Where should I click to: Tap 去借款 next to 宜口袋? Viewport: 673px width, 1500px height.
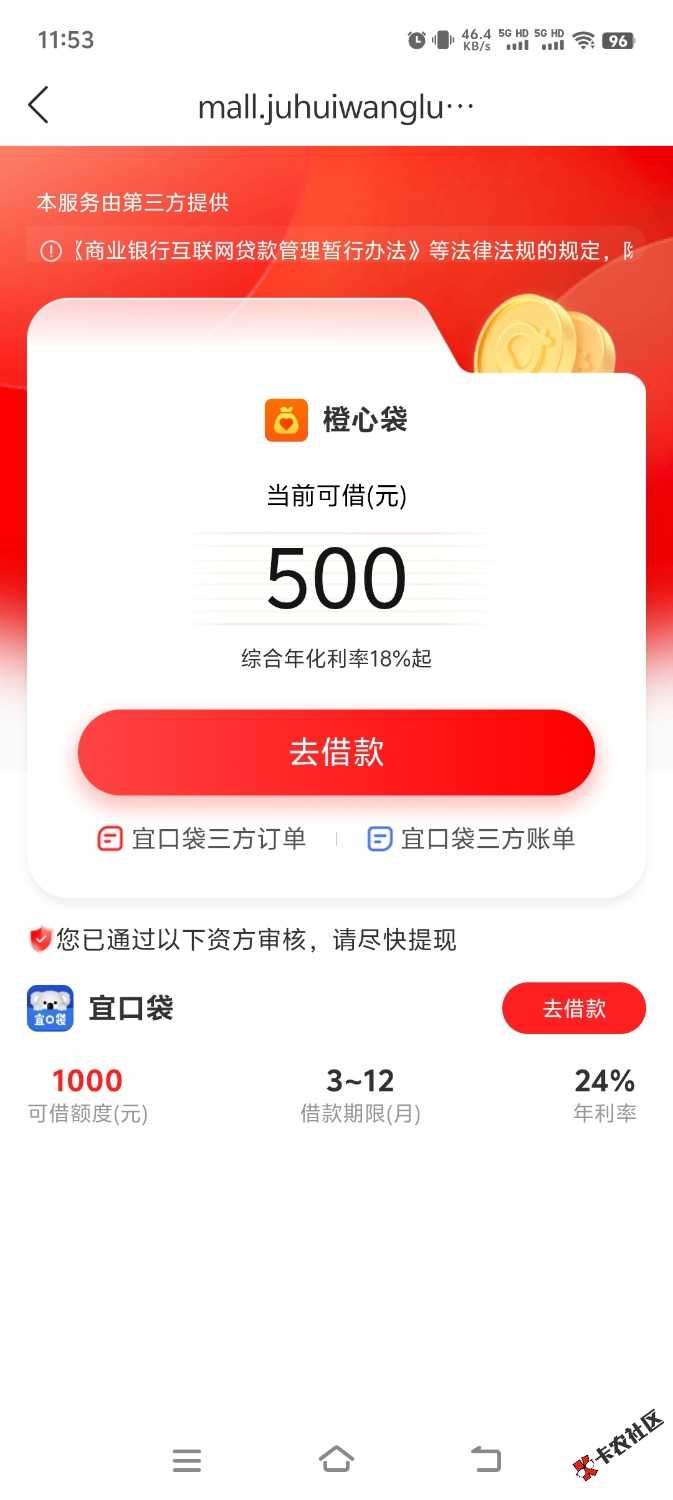point(573,1008)
